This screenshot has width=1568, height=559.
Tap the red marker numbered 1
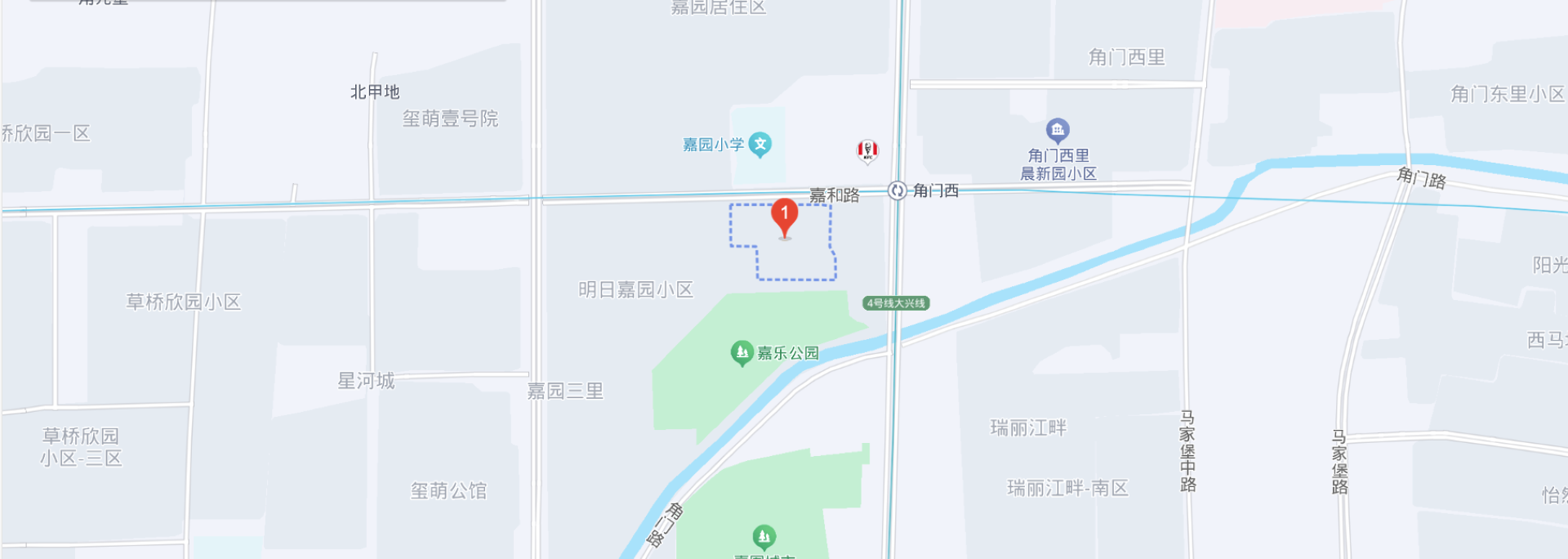point(784,216)
